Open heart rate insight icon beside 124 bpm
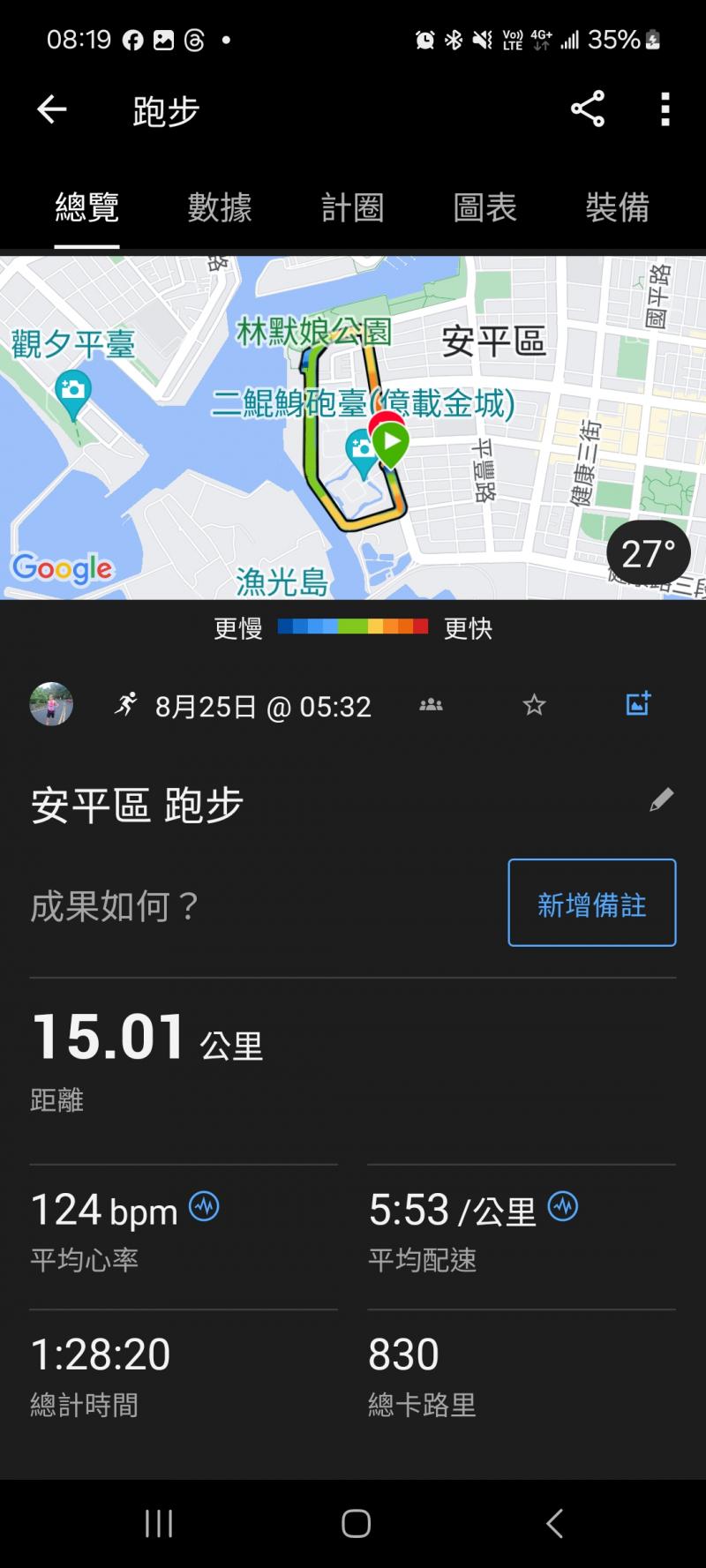The width and height of the screenshot is (706, 1568). pos(205,1206)
